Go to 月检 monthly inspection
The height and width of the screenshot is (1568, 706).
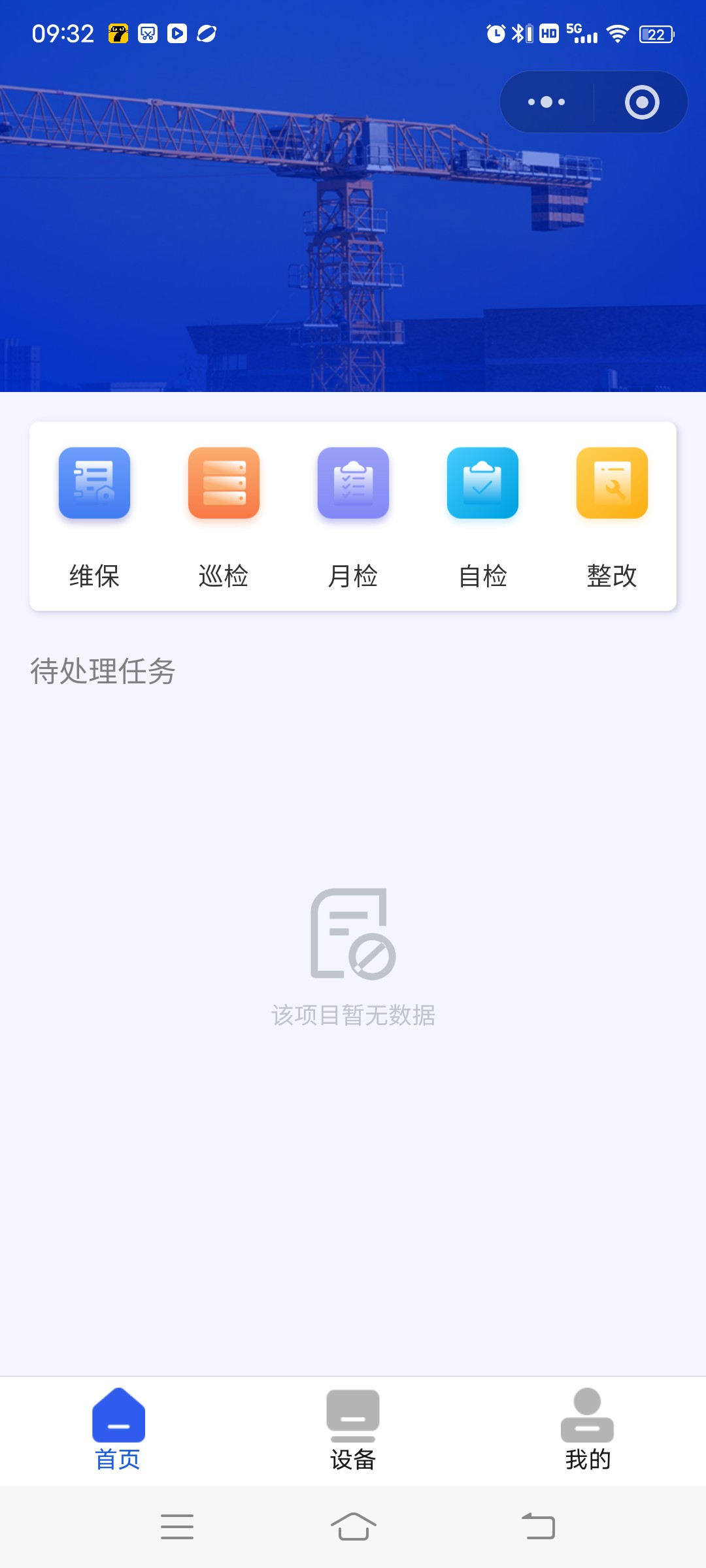[x=353, y=516]
